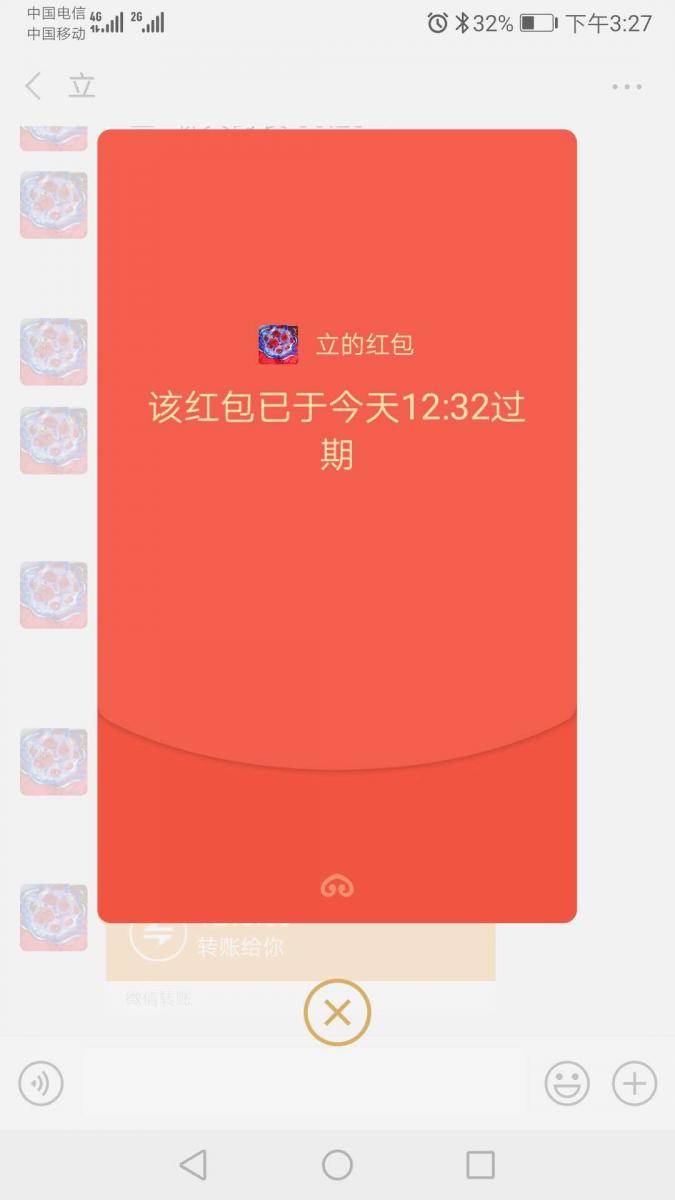Open the emoji picker
Screen dimensions: 675x1200
tap(567, 1083)
